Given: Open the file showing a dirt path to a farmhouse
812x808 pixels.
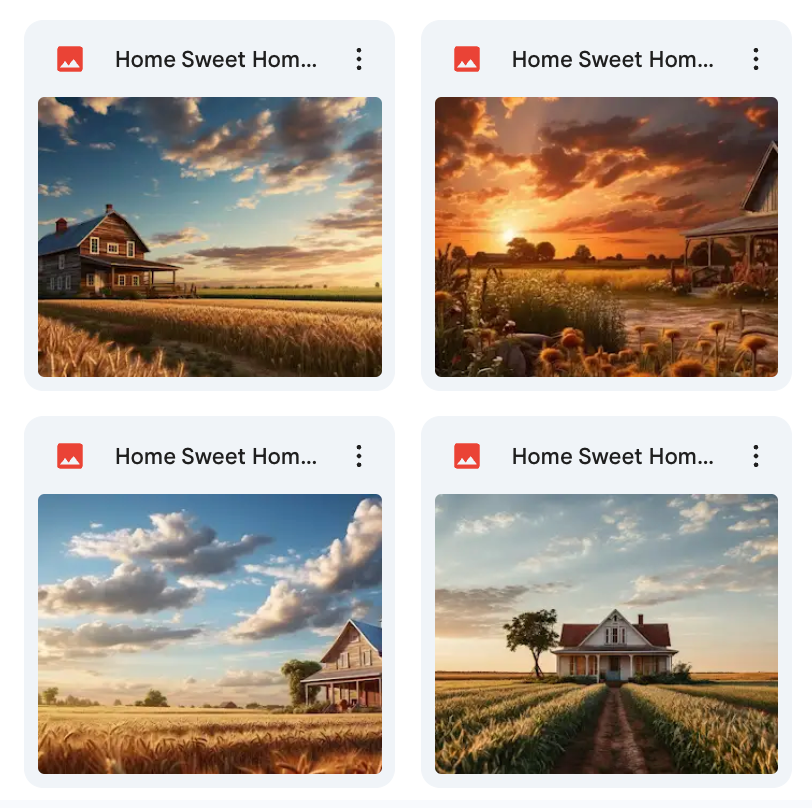Looking at the screenshot, I should [x=606, y=634].
